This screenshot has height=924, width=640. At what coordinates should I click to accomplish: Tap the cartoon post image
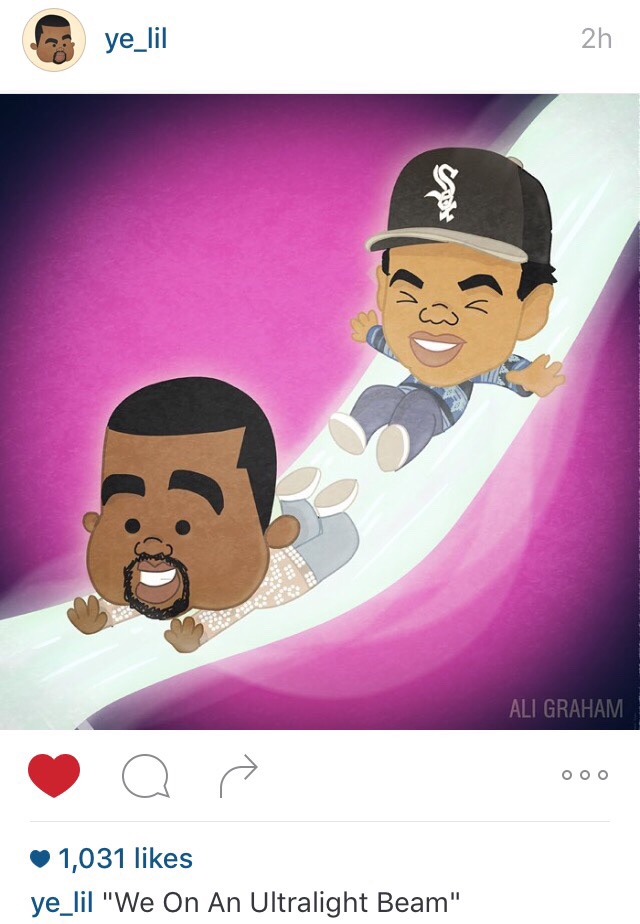coord(320,412)
